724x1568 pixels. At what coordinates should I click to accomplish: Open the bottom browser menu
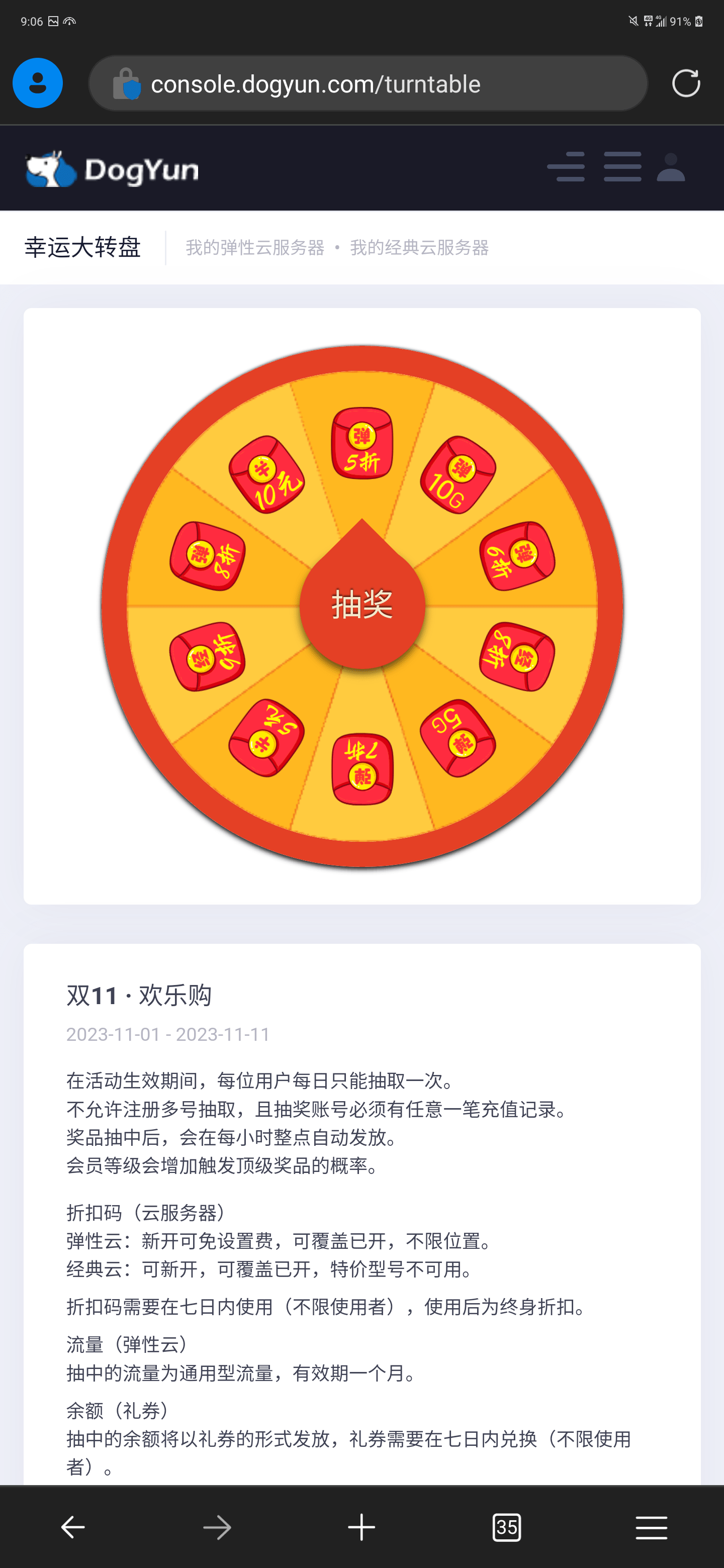click(652, 1527)
